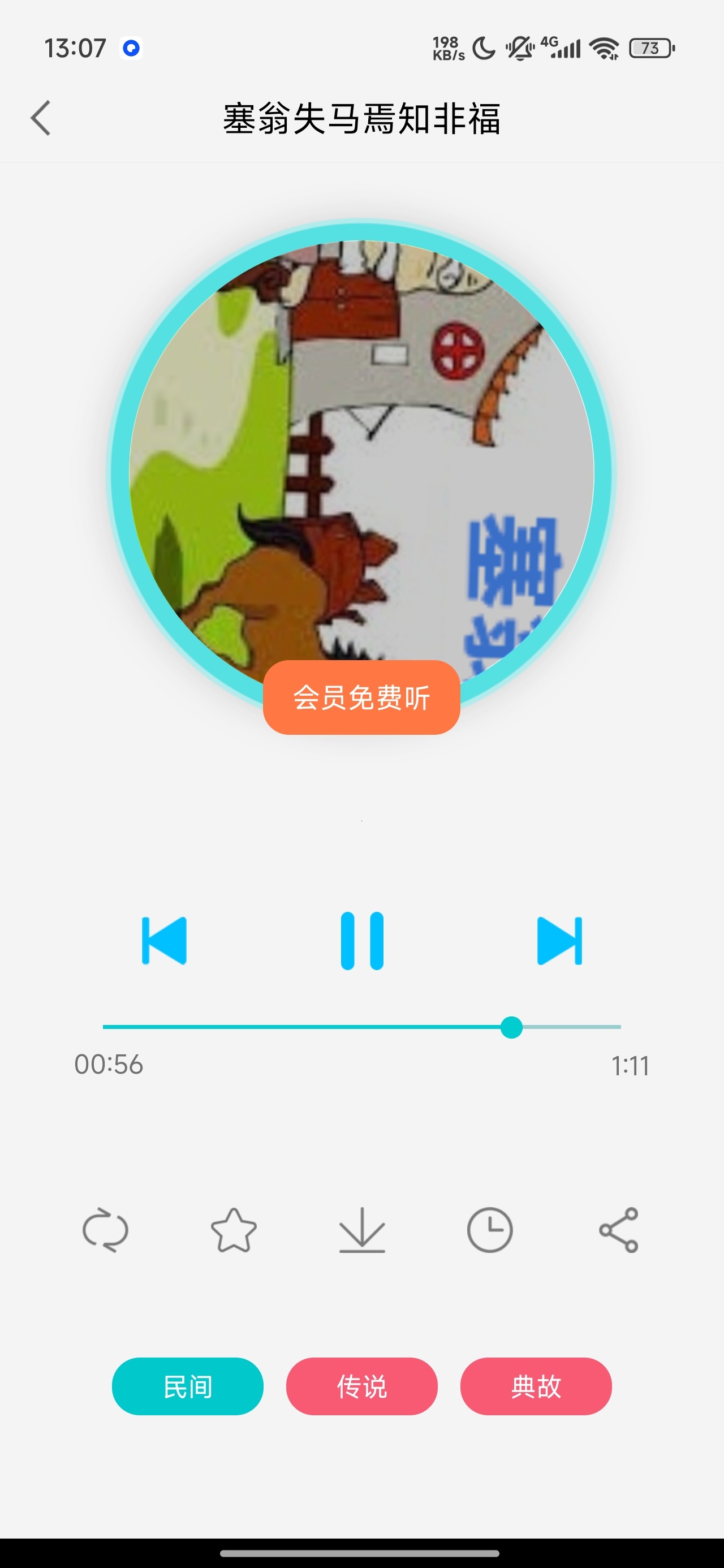724x1568 pixels.
Task: Select the 传说 tag chip
Action: 361,1386
